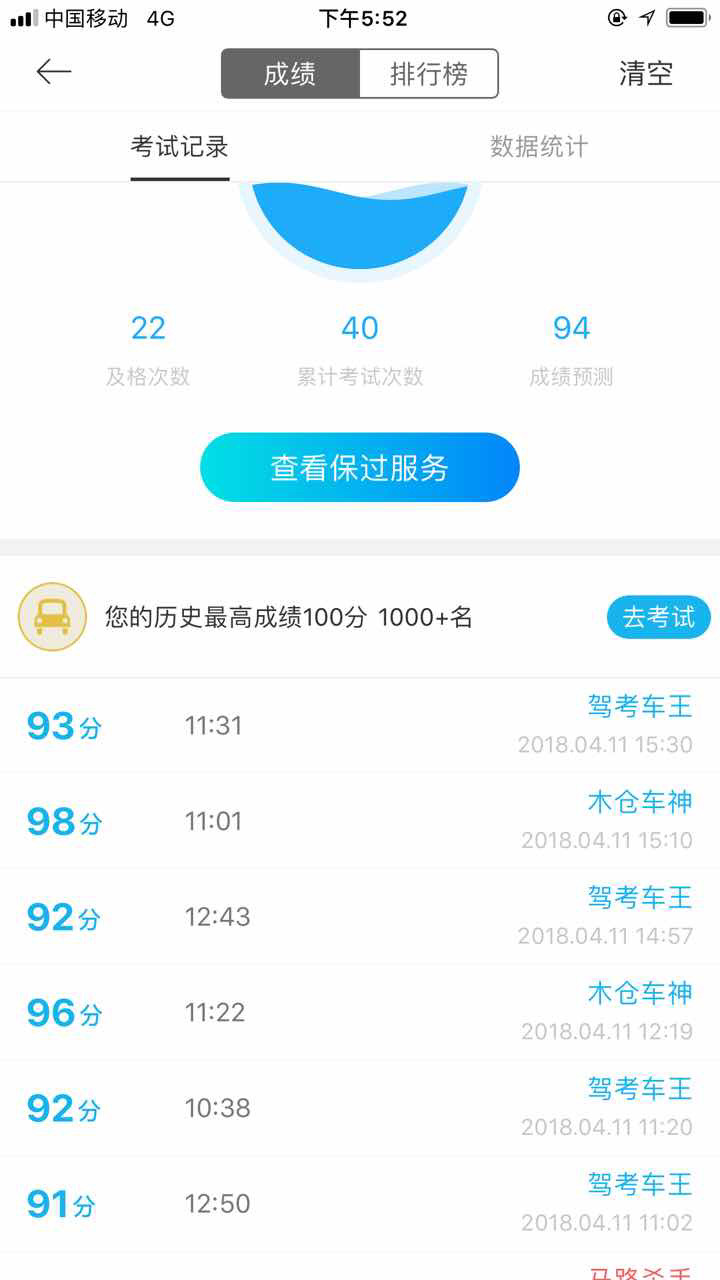Tap the 查看保过服务 button
The image size is (720, 1280).
point(360,467)
